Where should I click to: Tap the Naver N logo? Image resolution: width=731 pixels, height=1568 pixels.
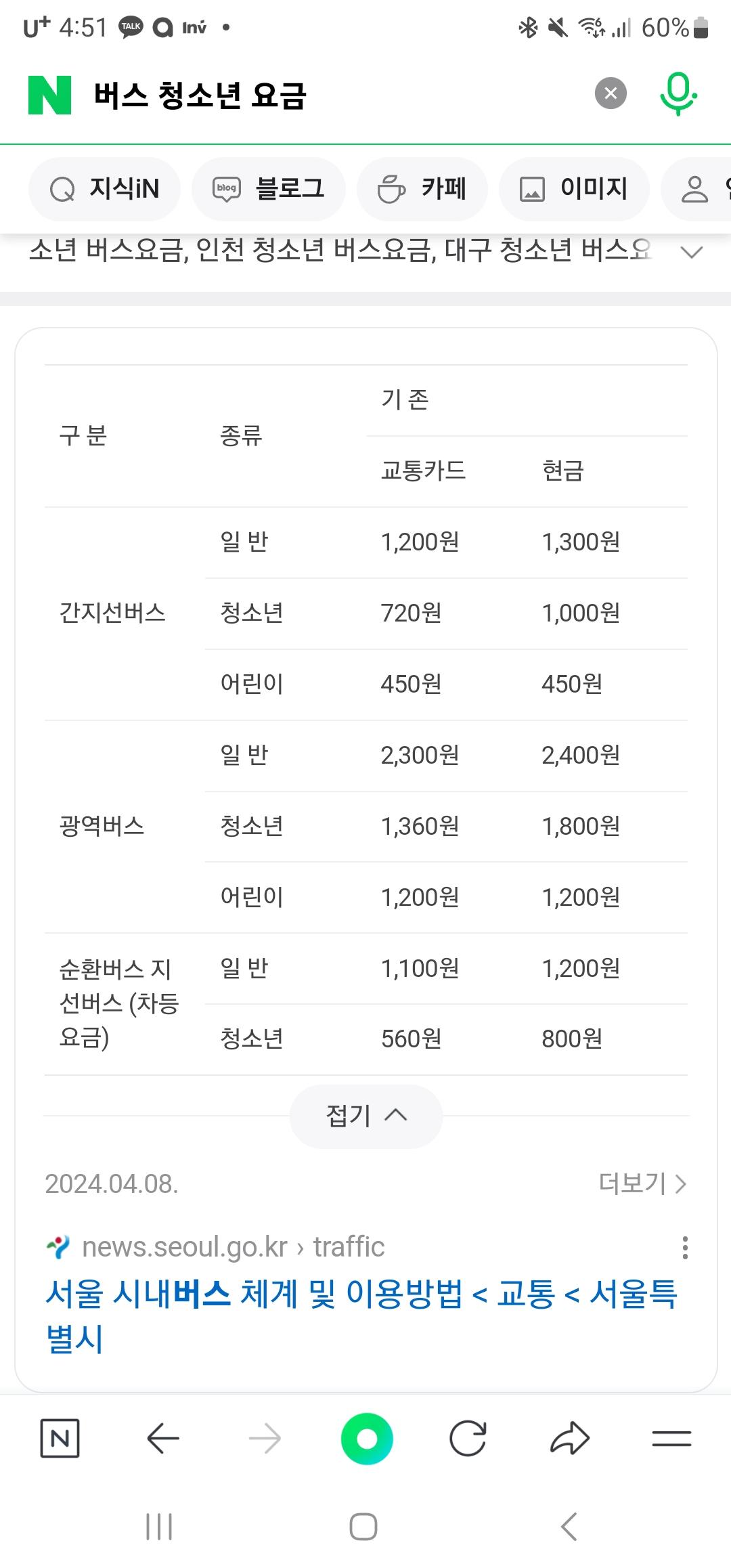pos(49,95)
